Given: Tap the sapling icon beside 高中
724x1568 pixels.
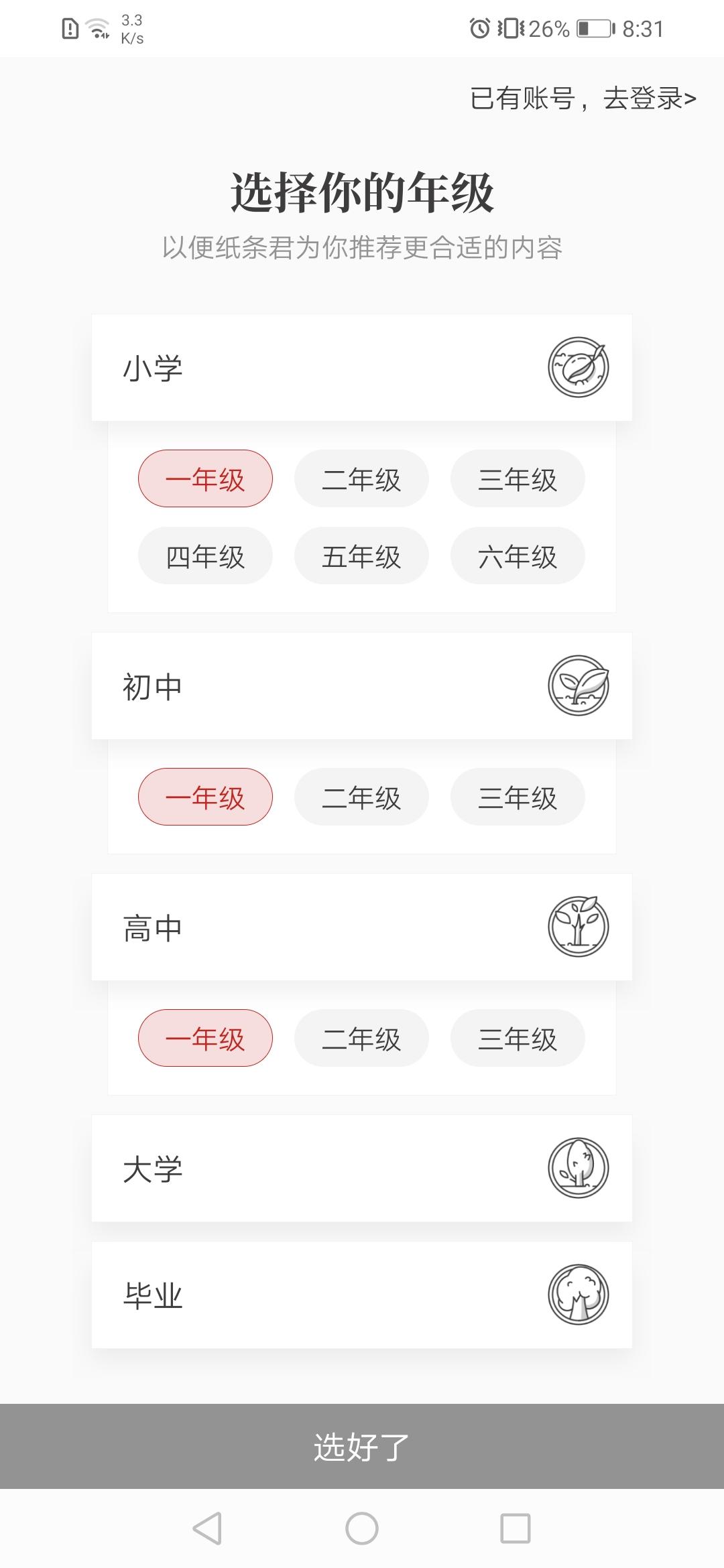Looking at the screenshot, I should [579, 926].
